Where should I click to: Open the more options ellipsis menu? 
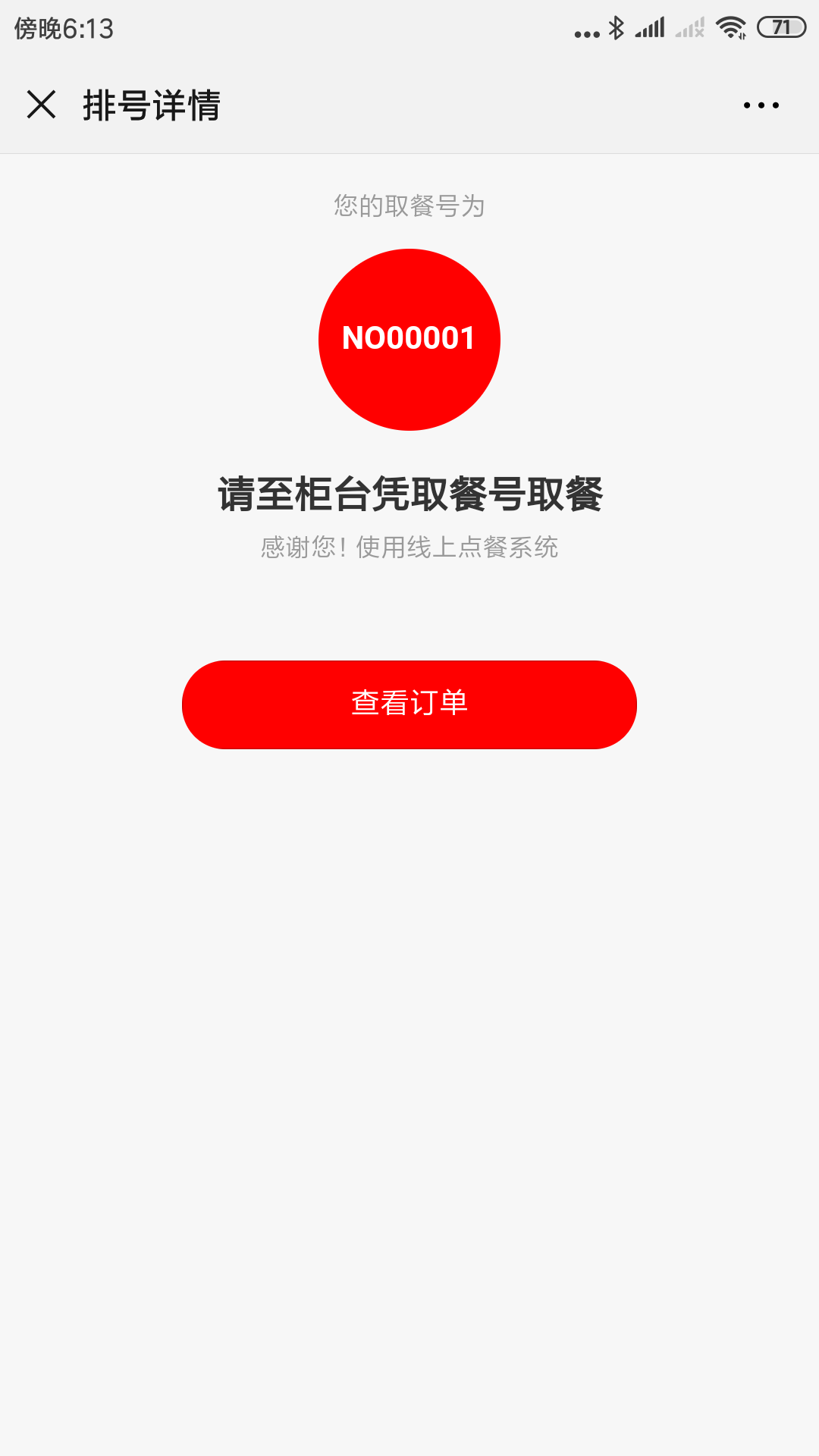click(761, 106)
